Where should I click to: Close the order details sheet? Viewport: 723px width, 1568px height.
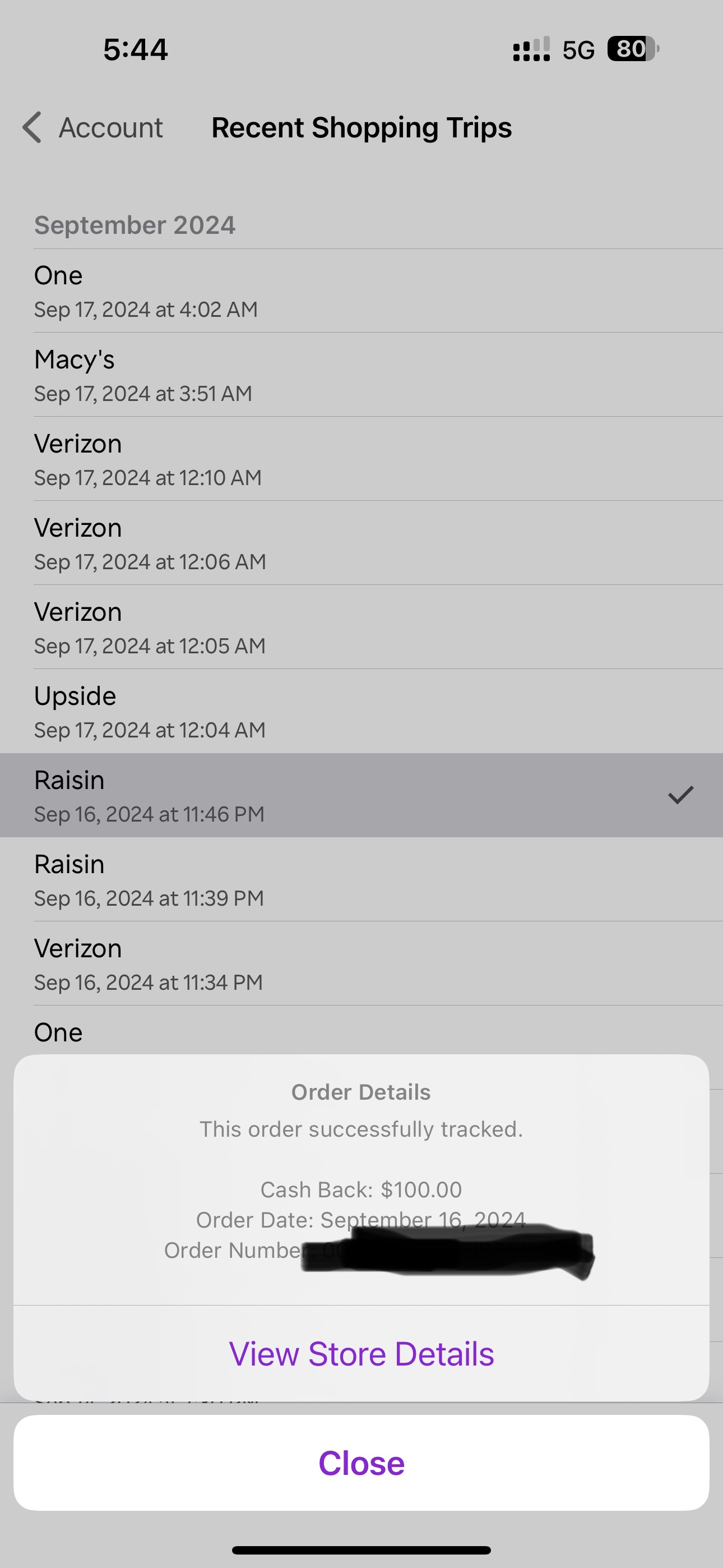pos(361,1463)
